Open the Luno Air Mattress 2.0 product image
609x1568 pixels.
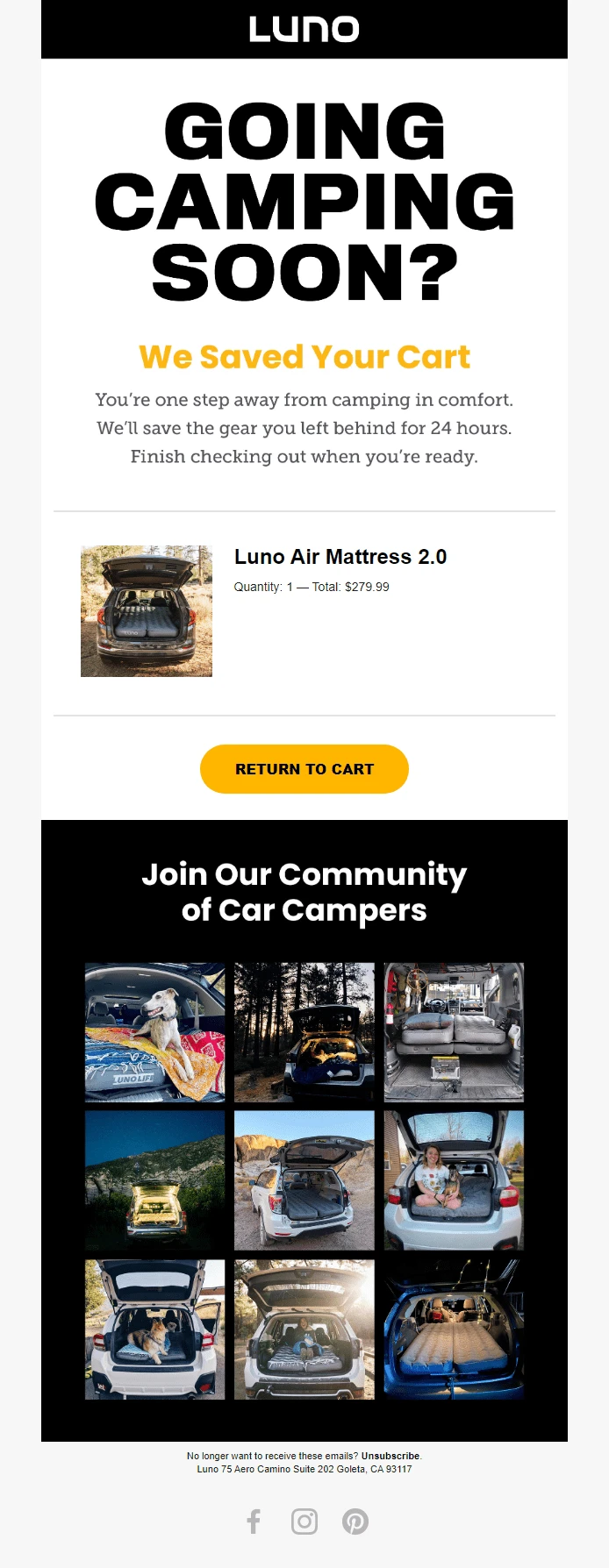pos(147,611)
